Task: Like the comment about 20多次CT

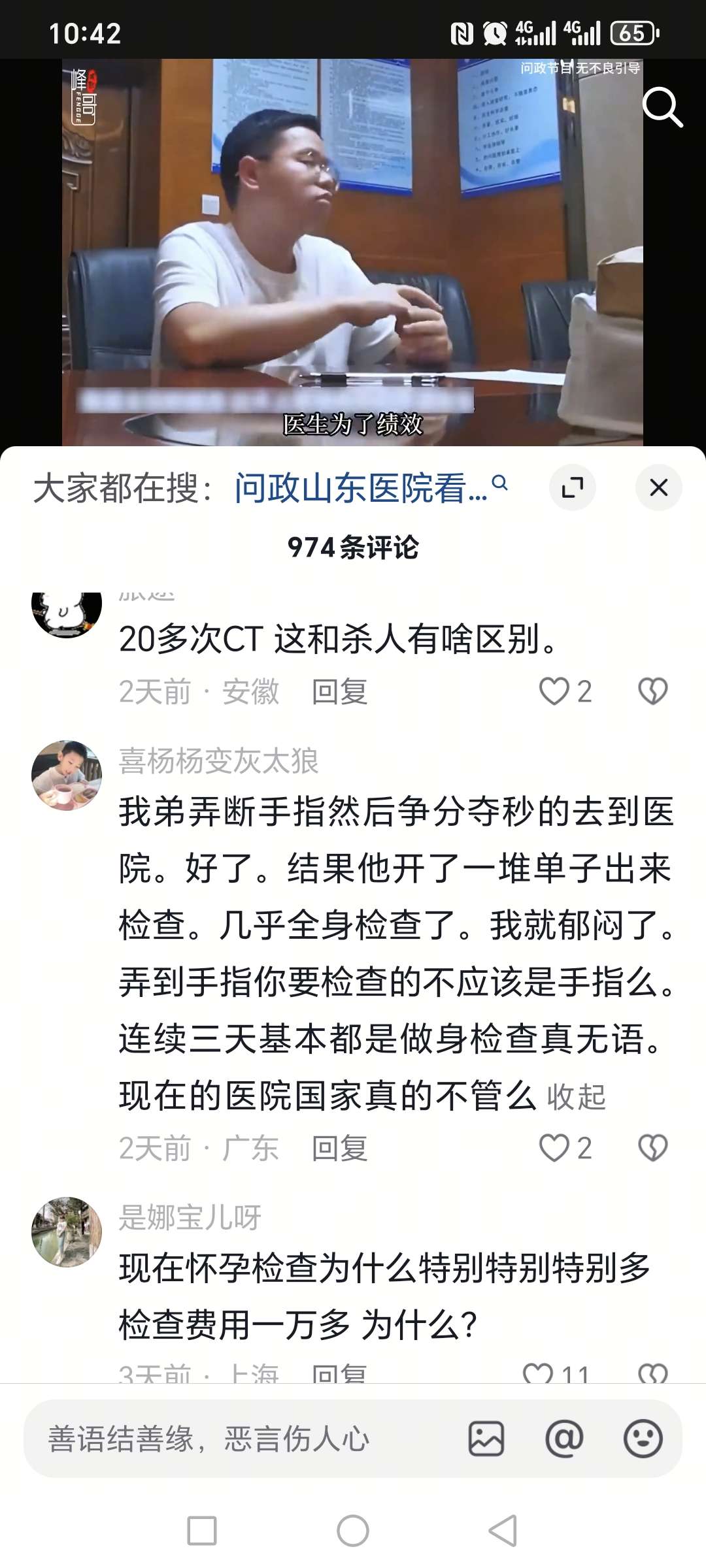Action: pos(554,691)
